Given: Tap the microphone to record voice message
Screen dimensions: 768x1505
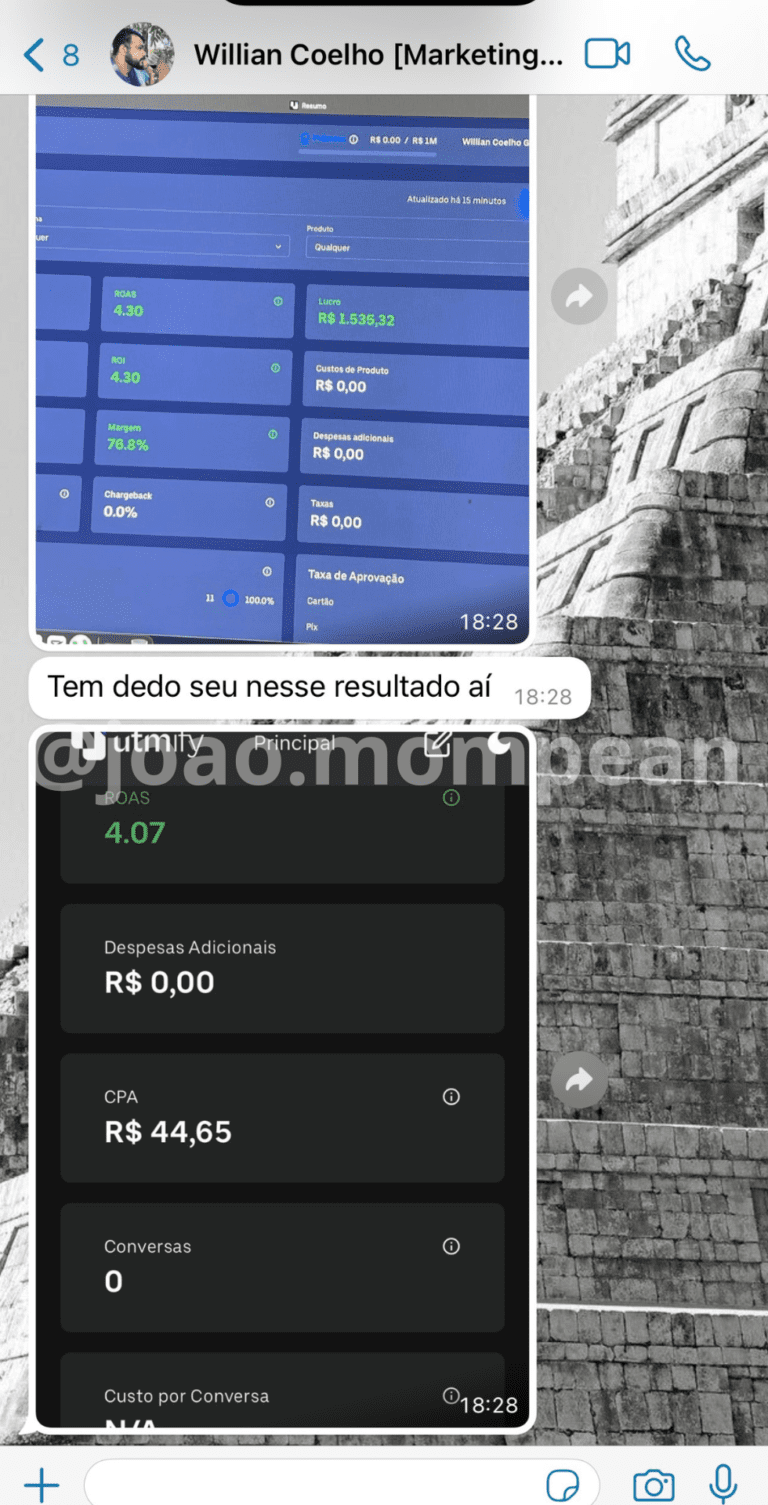Looking at the screenshot, I should [x=722, y=1486].
